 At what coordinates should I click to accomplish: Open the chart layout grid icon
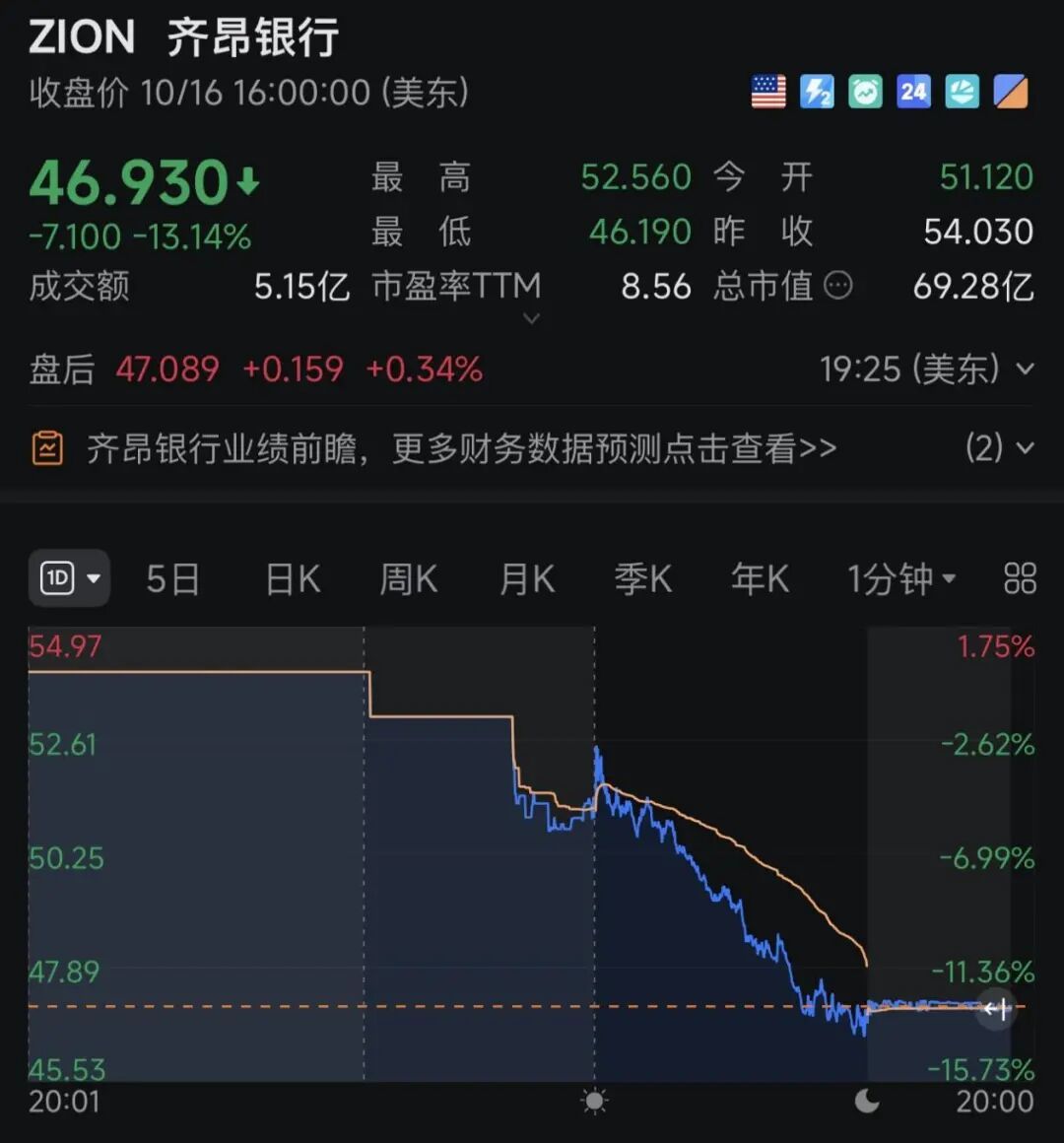click(1019, 579)
